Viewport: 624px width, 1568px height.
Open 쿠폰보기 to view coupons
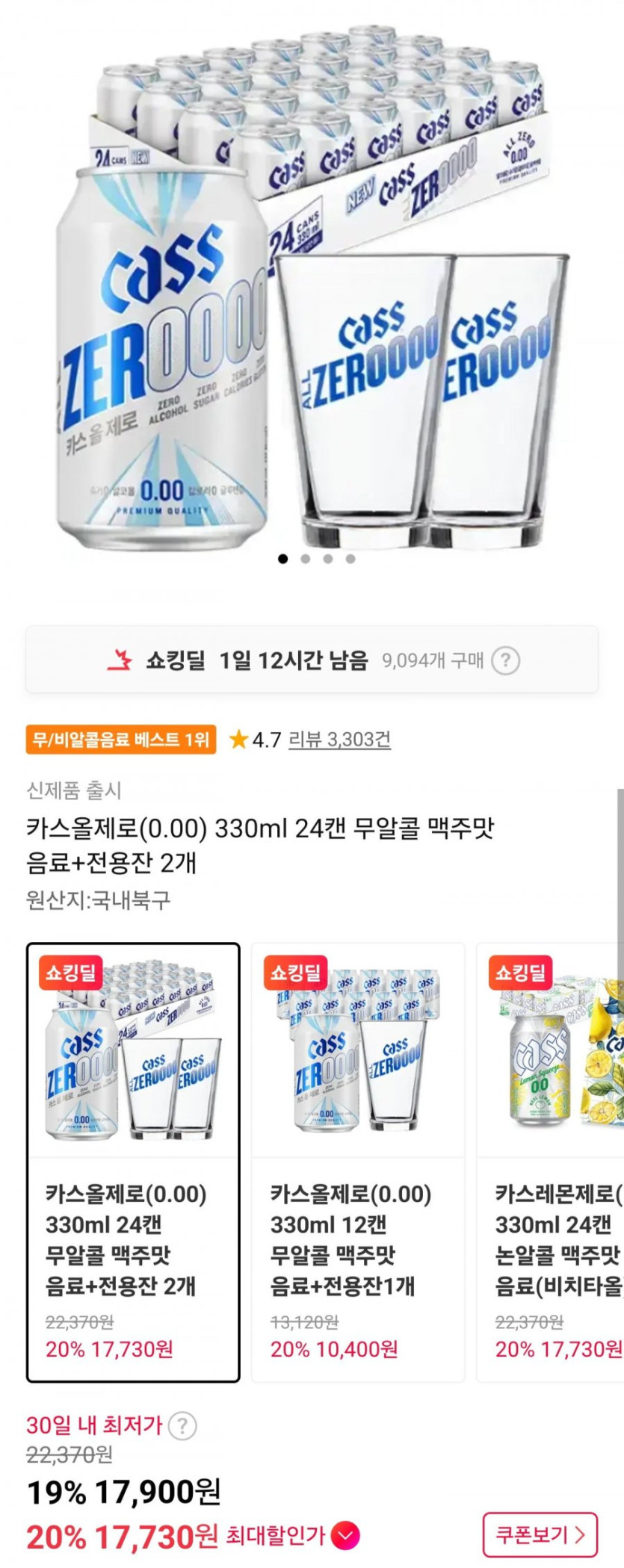tap(540, 1535)
